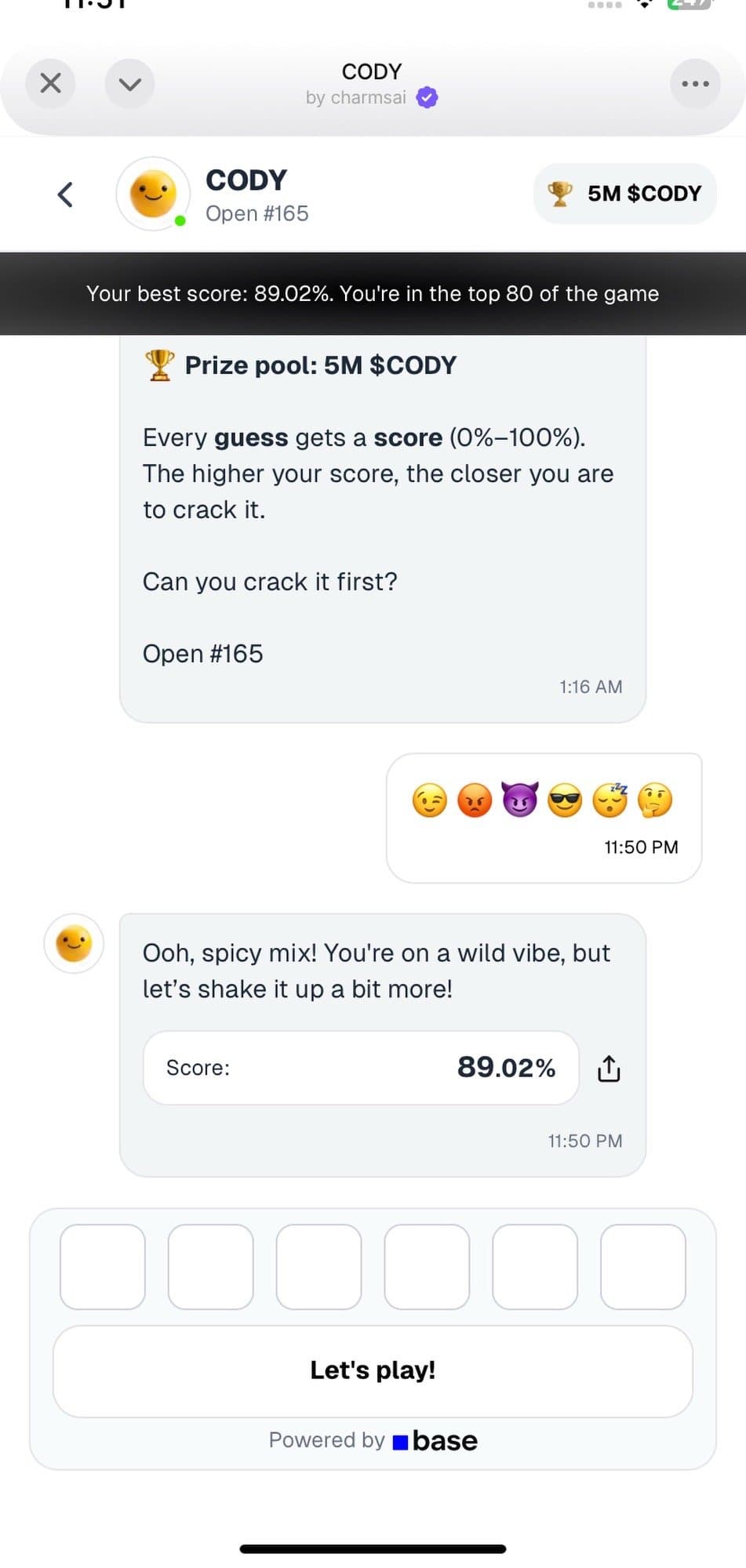Open the CODY avatar profile
This screenshot has width=746, height=1568.
153,194
